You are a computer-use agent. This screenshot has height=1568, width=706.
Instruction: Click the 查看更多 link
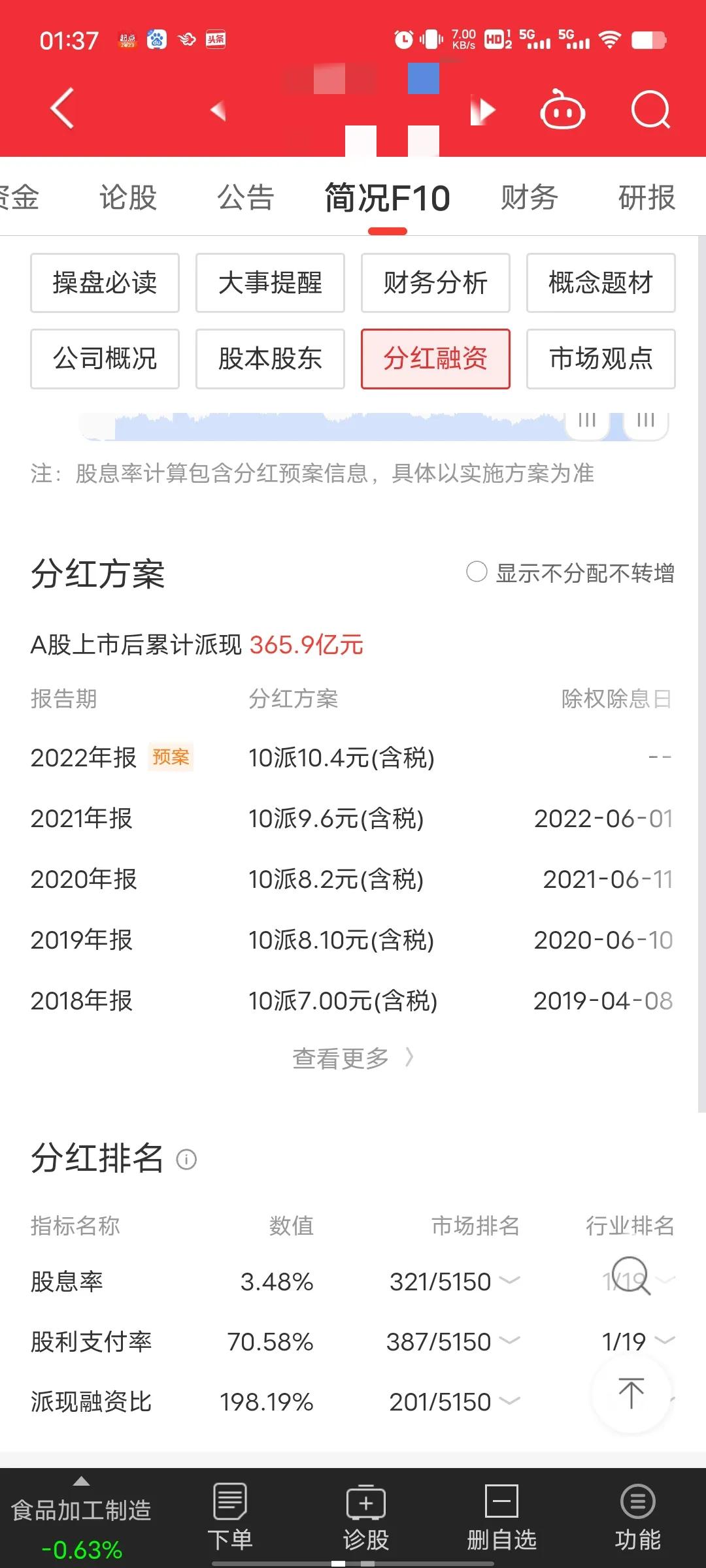(353, 1057)
